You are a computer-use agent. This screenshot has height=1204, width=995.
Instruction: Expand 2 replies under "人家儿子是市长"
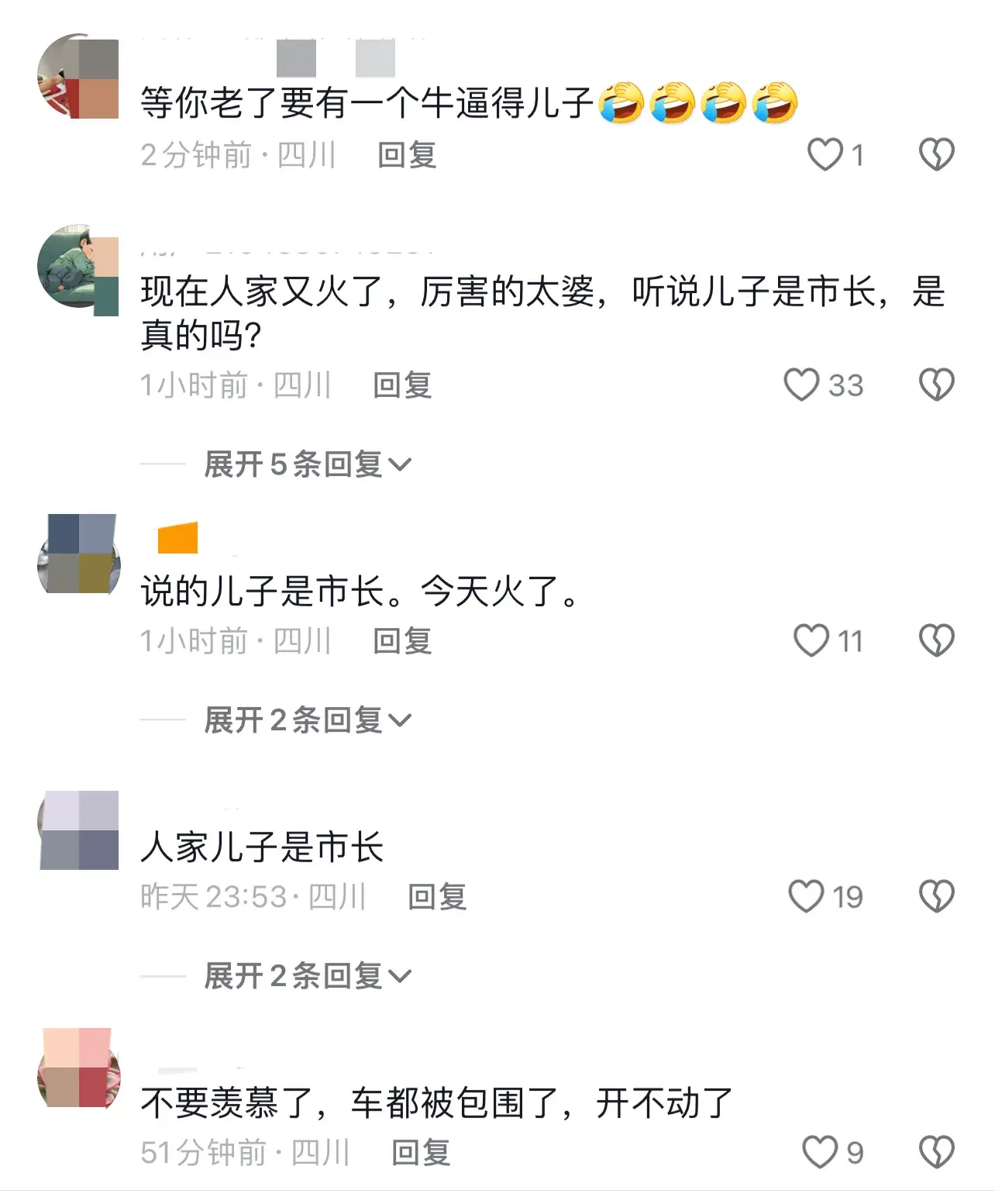pos(307,976)
